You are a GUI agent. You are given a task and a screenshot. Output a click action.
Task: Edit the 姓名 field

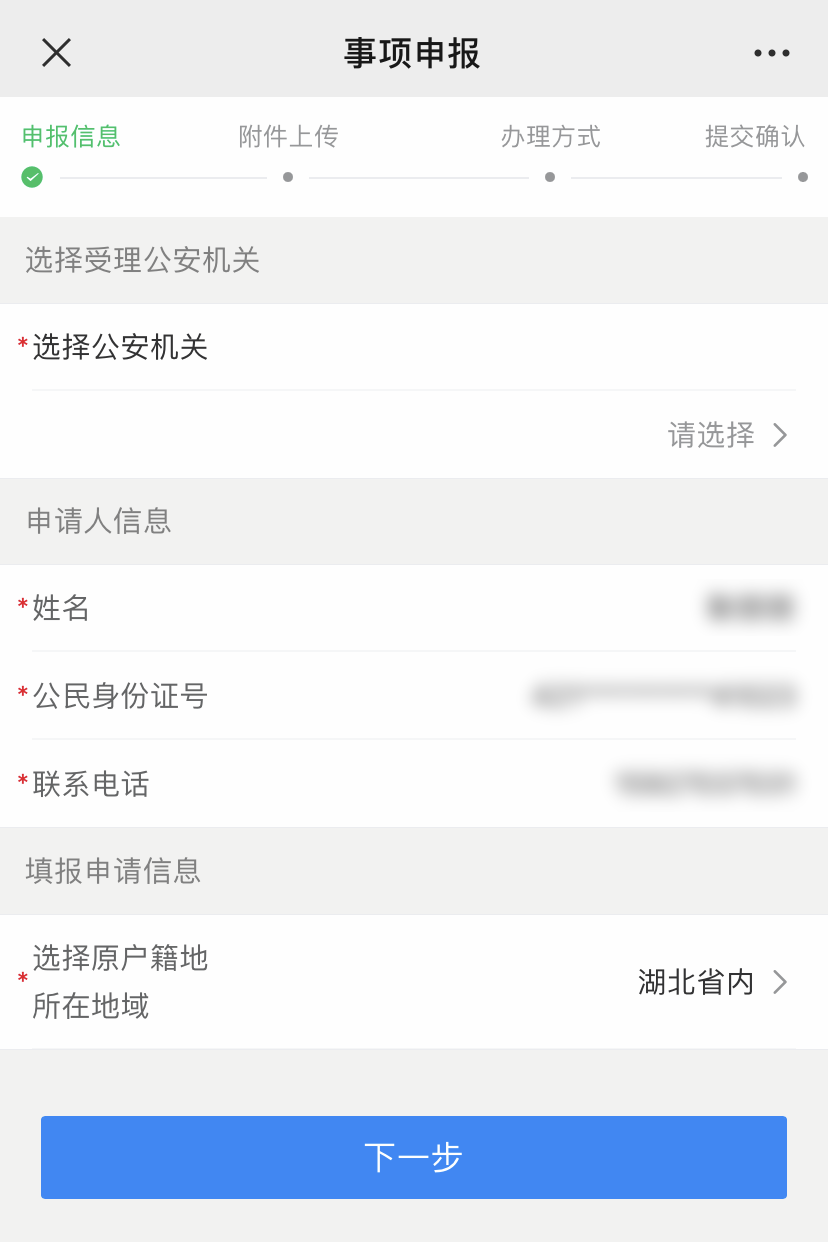[414, 608]
